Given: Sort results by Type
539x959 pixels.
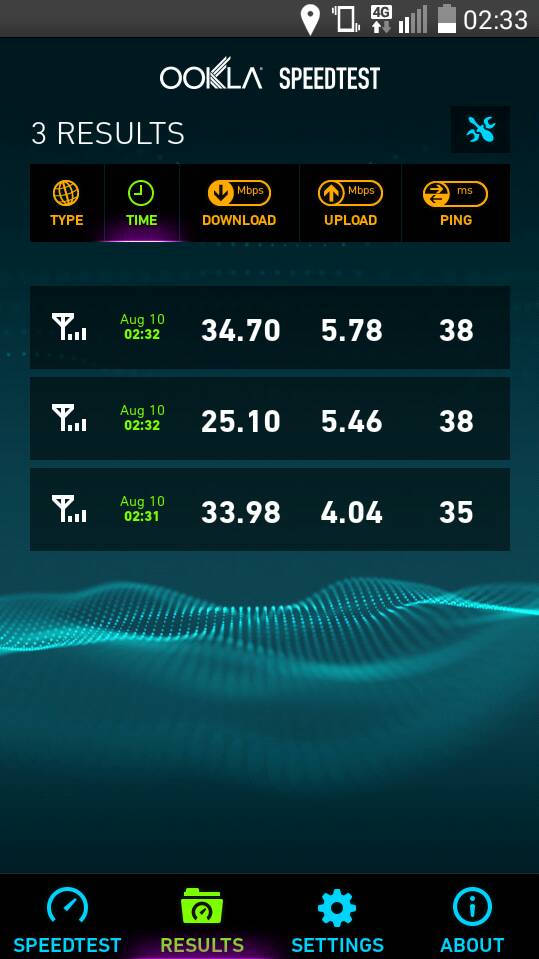Looking at the screenshot, I should [x=67, y=203].
